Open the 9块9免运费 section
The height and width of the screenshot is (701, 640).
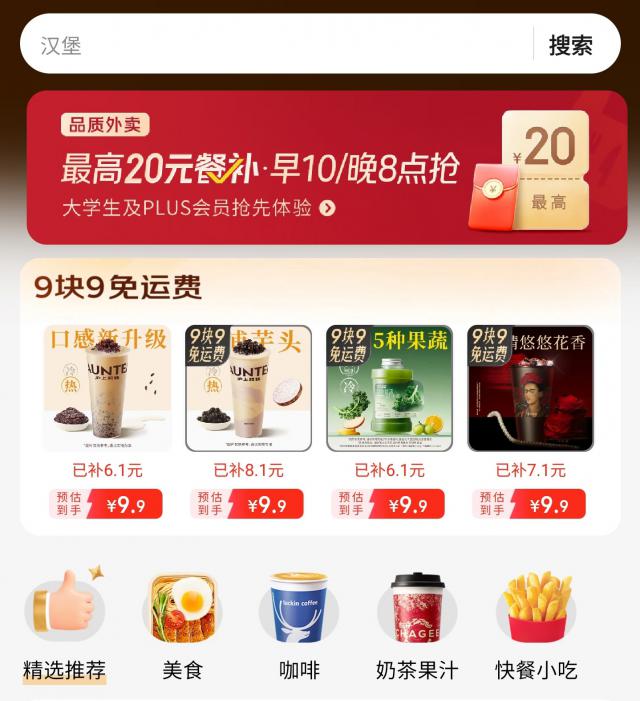click(118, 287)
